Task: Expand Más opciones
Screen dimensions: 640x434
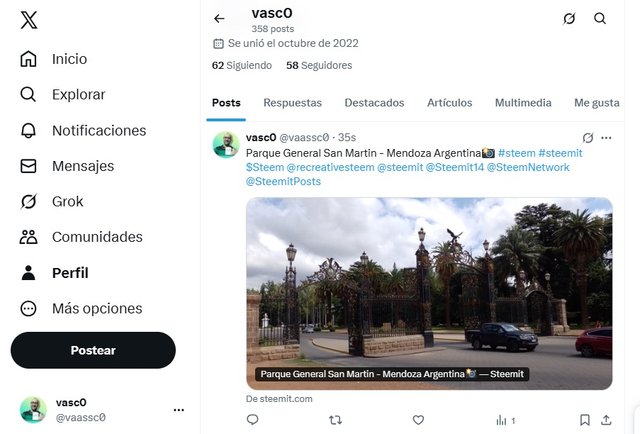Action: tap(96, 309)
